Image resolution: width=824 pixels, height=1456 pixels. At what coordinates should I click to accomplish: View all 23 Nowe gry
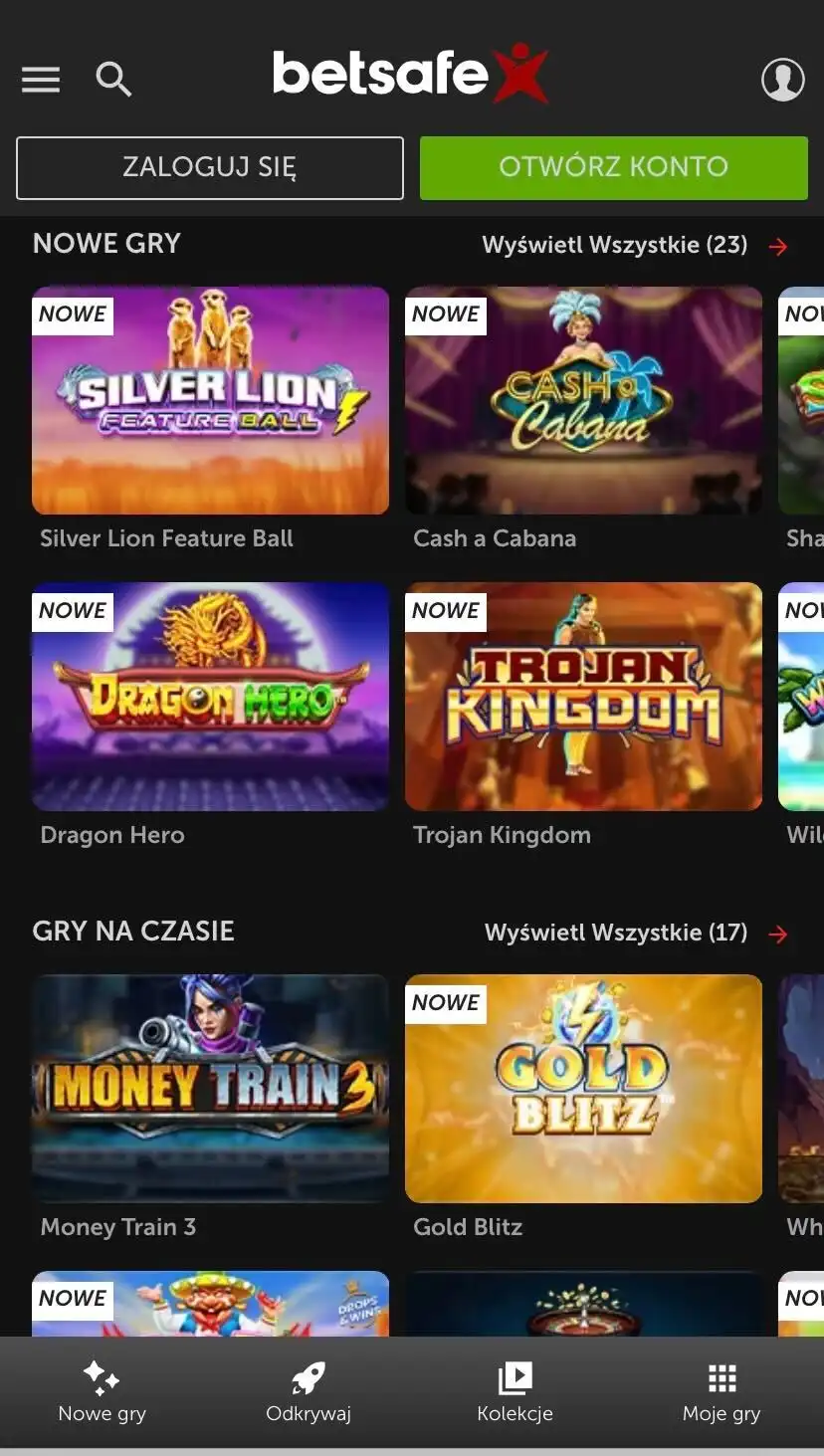[634, 245]
